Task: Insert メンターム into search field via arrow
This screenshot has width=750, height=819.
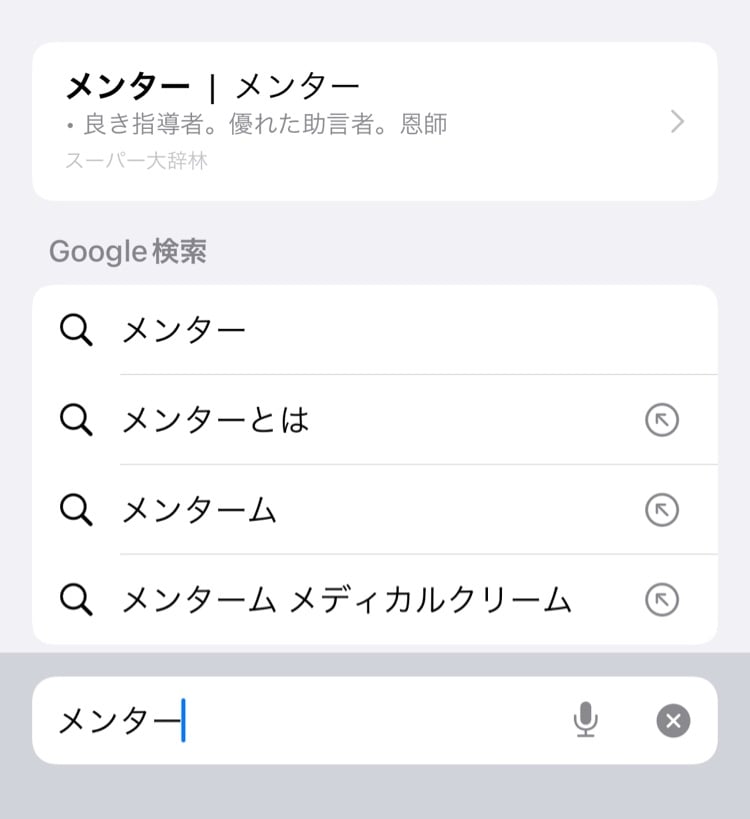Action: coord(662,509)
